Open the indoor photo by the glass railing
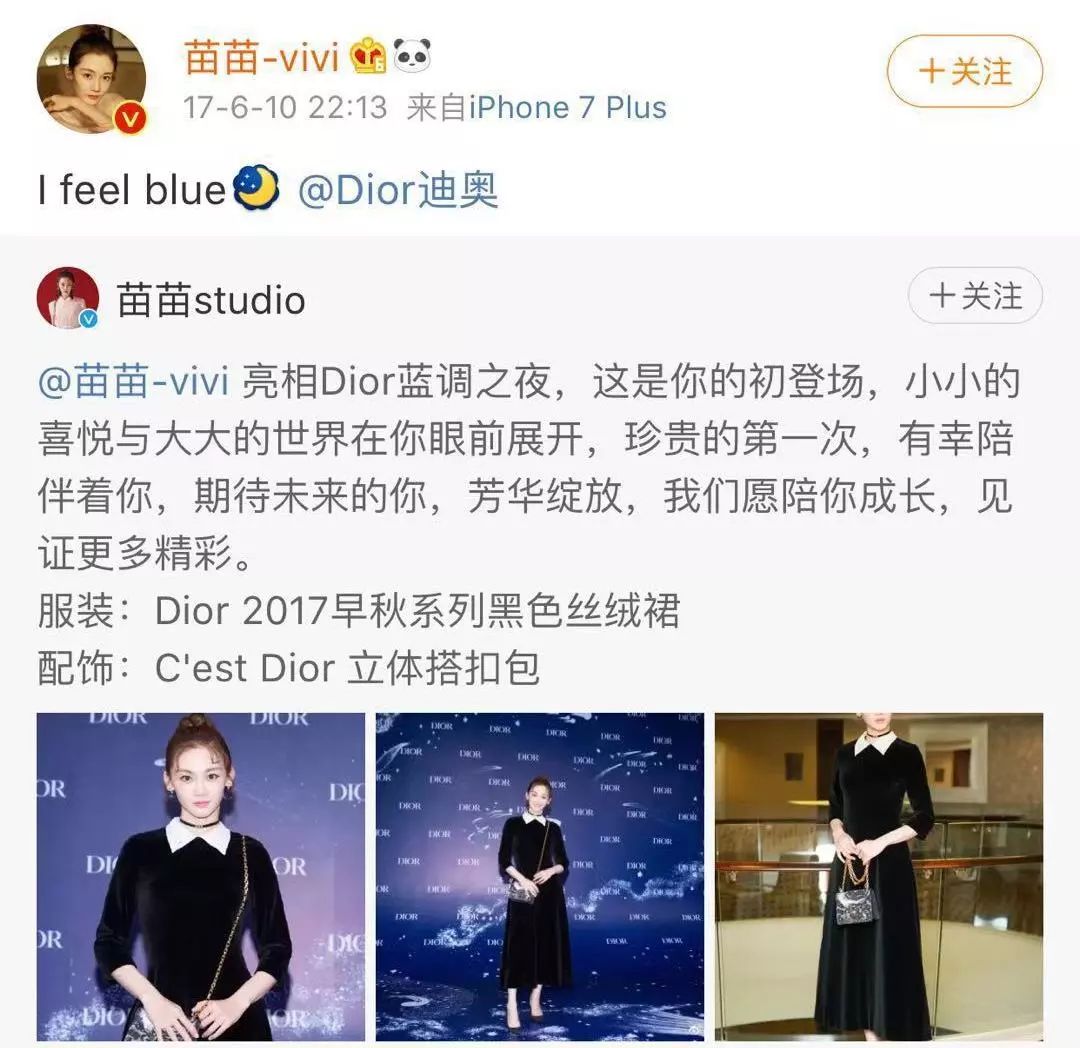This screenshot has width=1080, height=1048. [x=879, y=876]
